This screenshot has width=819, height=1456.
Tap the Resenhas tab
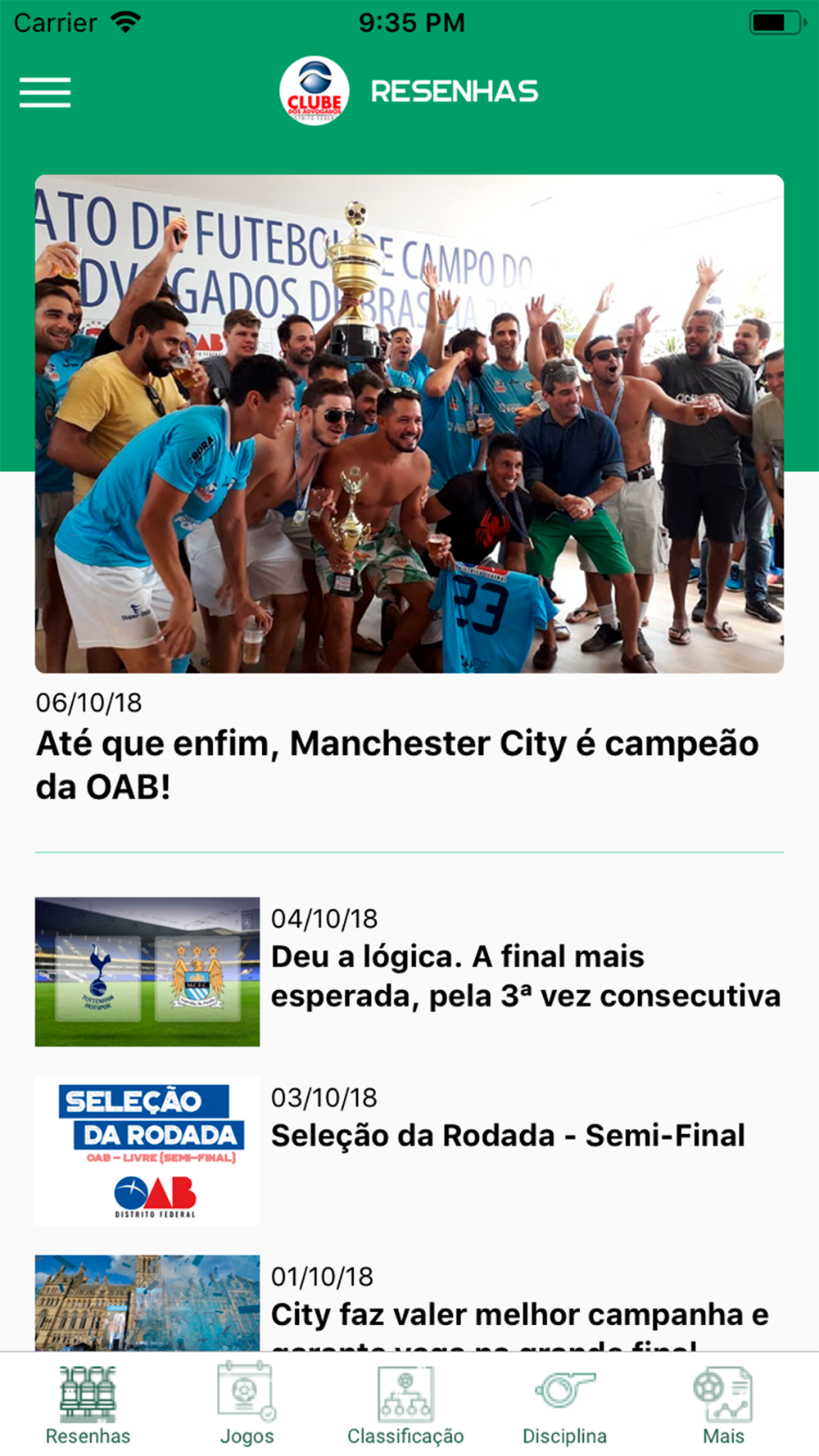coord(88,1404)
